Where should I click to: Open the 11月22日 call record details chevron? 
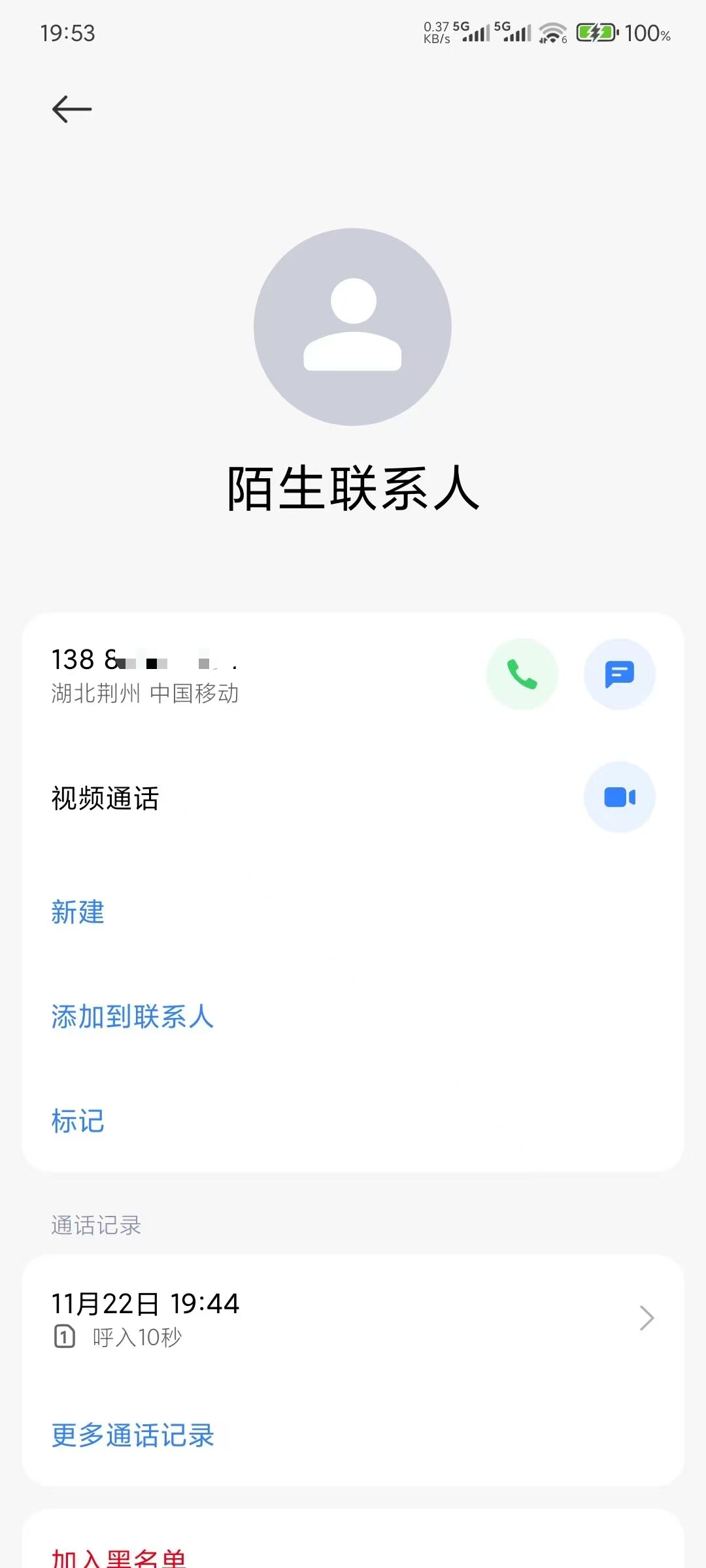pos(647,1317)
